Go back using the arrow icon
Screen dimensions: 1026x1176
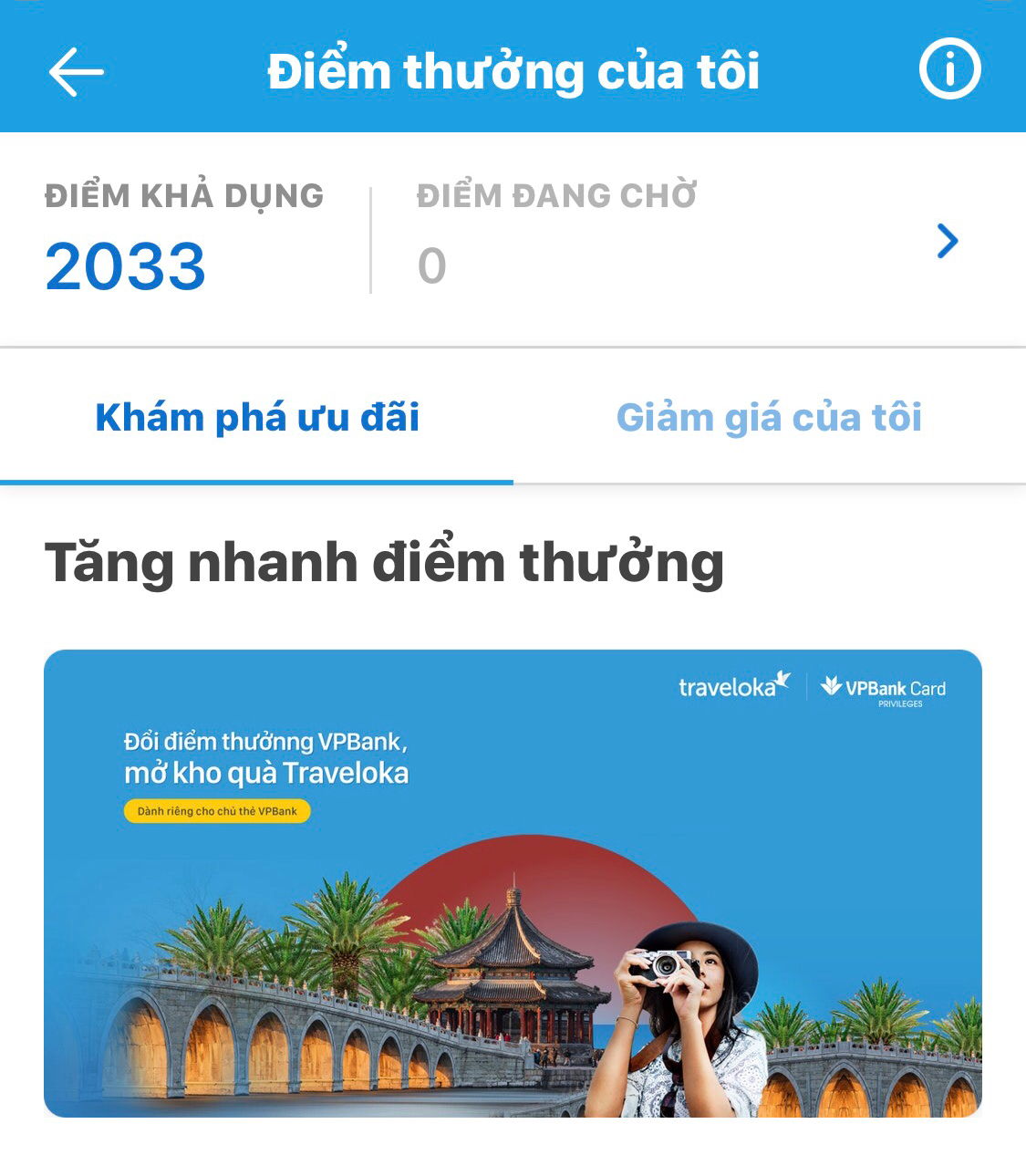coord(76,71)
